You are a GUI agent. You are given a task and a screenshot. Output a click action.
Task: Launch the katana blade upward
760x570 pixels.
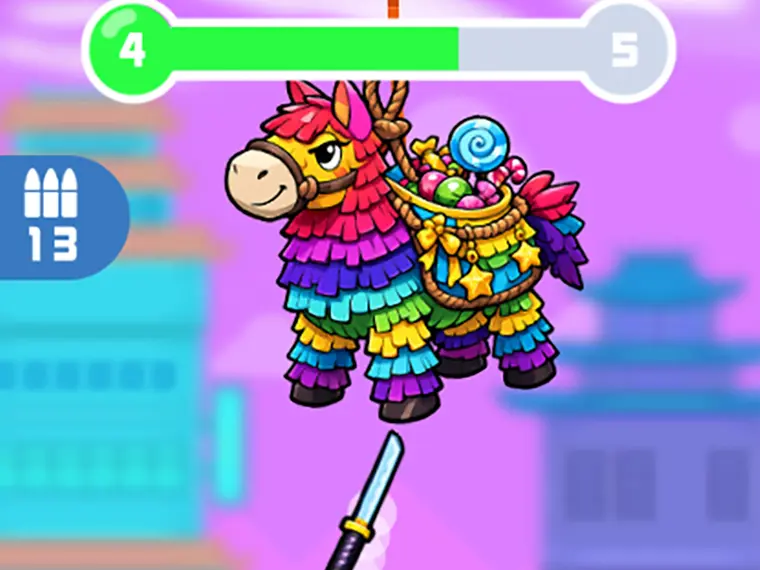click(364, 502)
